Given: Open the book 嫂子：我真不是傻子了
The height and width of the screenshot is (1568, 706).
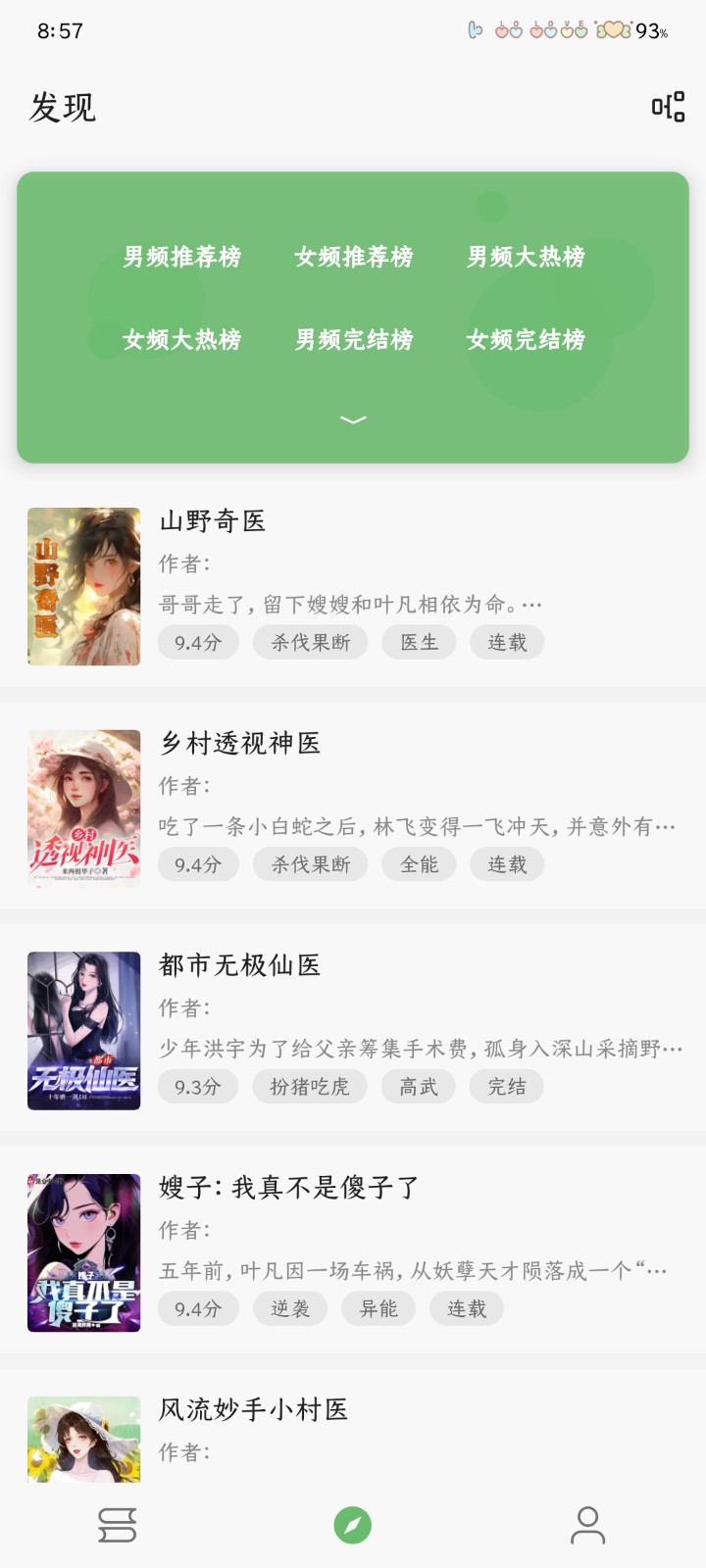Looking at the screenshot, I should [x=353, y=1253].
